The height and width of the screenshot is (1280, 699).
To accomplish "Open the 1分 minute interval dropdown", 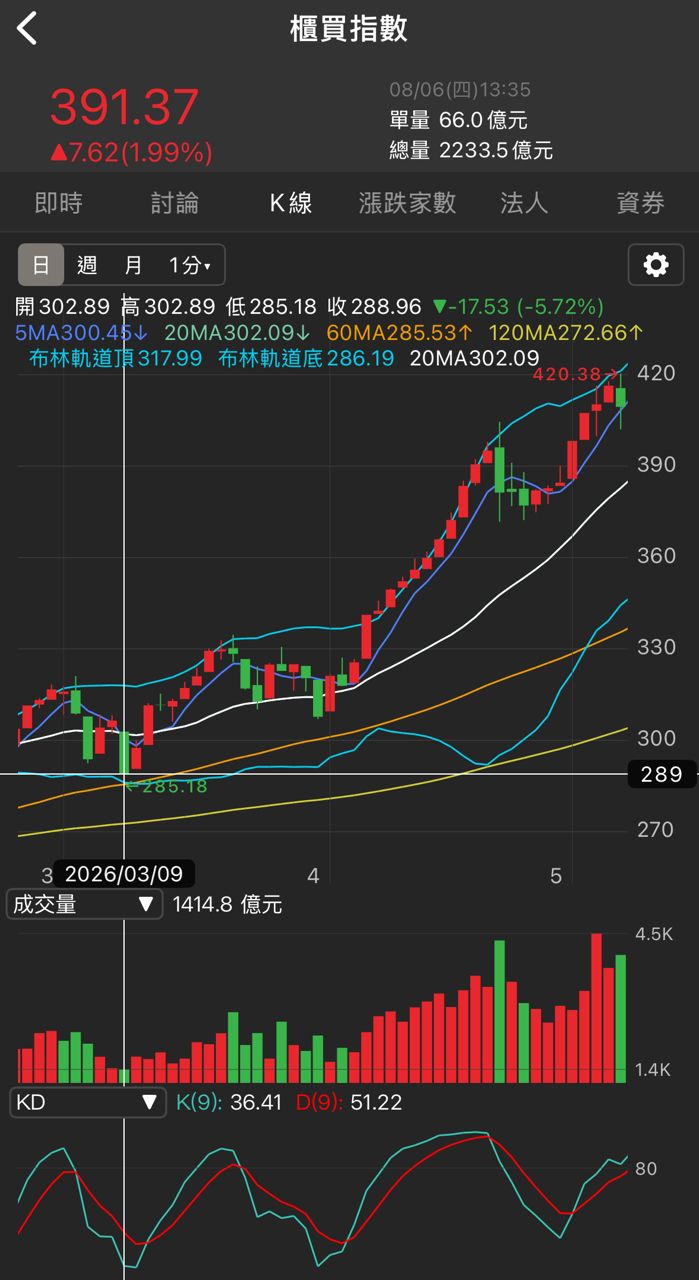I will tap(190, 265).
